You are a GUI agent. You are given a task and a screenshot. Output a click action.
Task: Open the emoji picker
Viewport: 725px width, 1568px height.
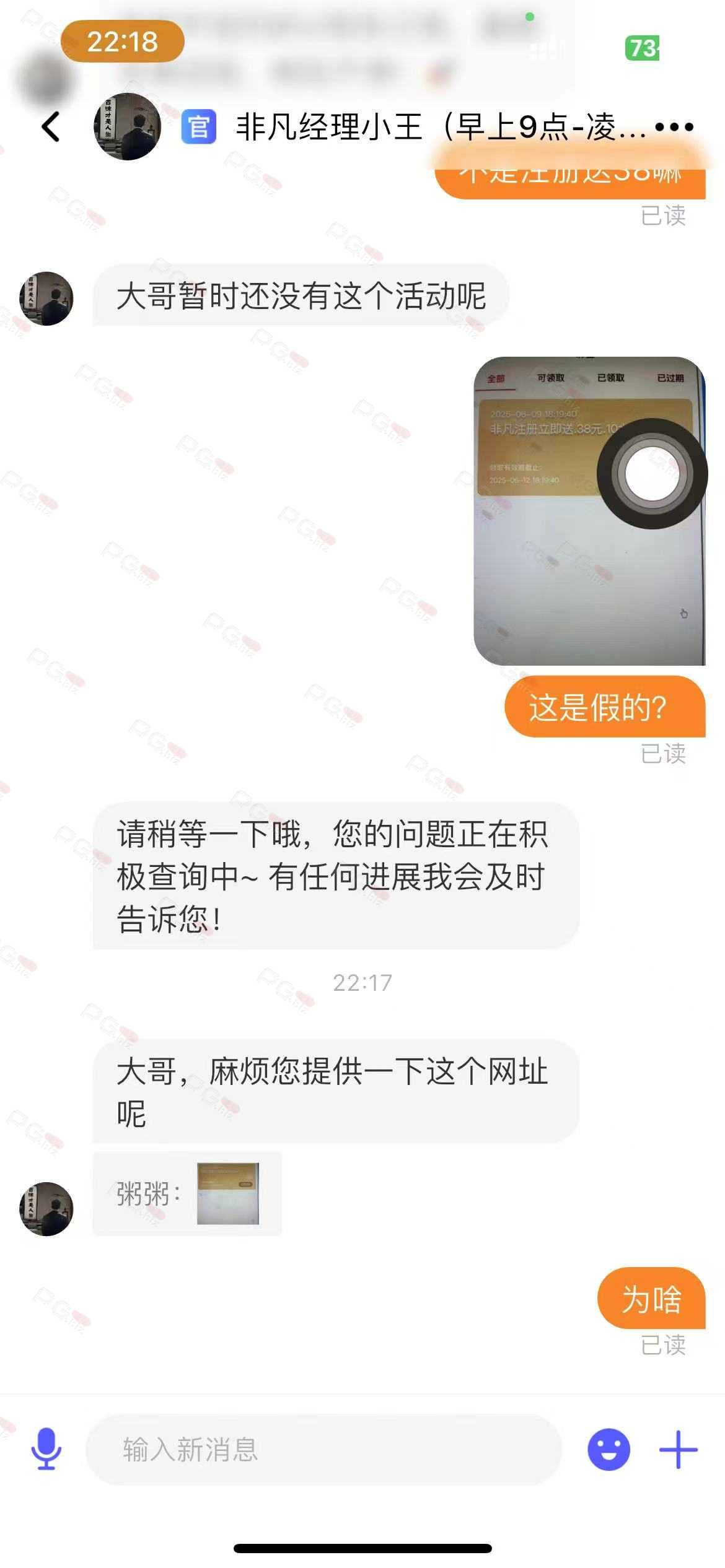(609, 1449)
